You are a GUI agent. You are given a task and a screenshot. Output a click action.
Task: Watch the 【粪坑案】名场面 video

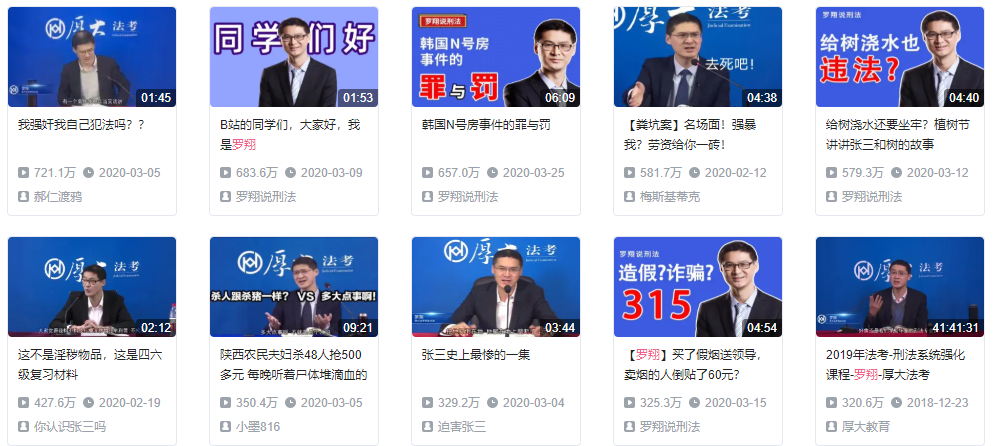tap(698, 58)
